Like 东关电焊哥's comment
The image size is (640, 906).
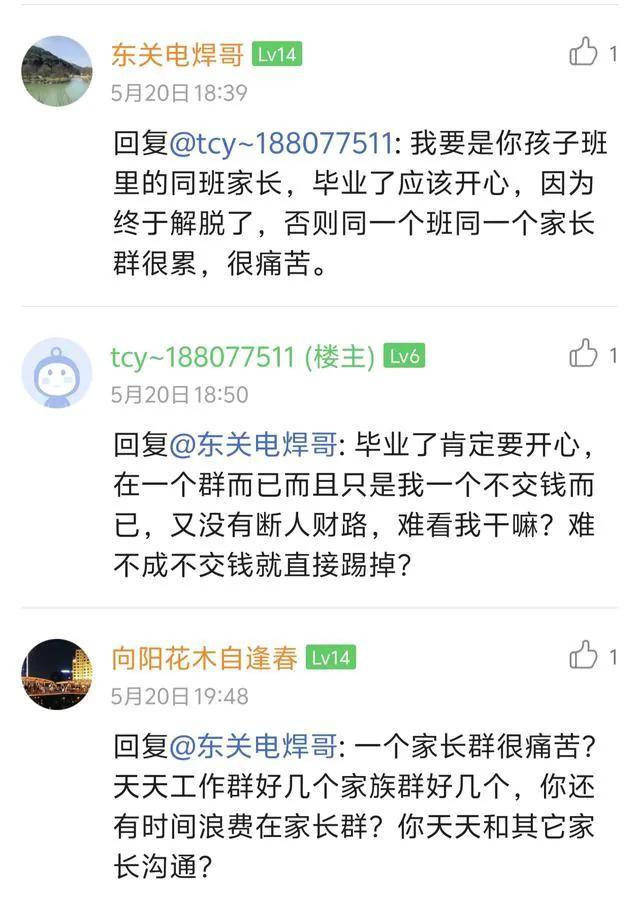(583, 52)
